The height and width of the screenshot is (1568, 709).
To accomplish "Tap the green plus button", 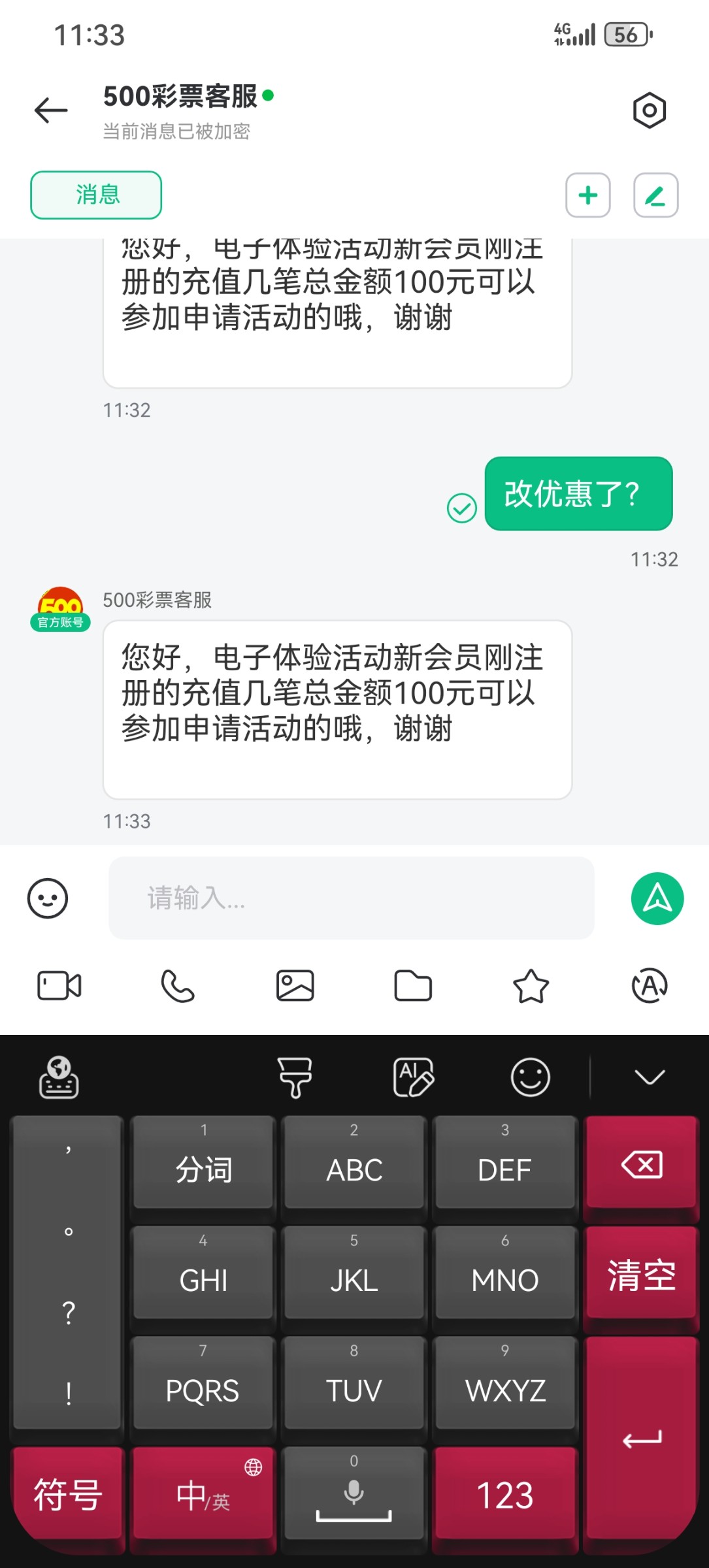I will point(587,195).
